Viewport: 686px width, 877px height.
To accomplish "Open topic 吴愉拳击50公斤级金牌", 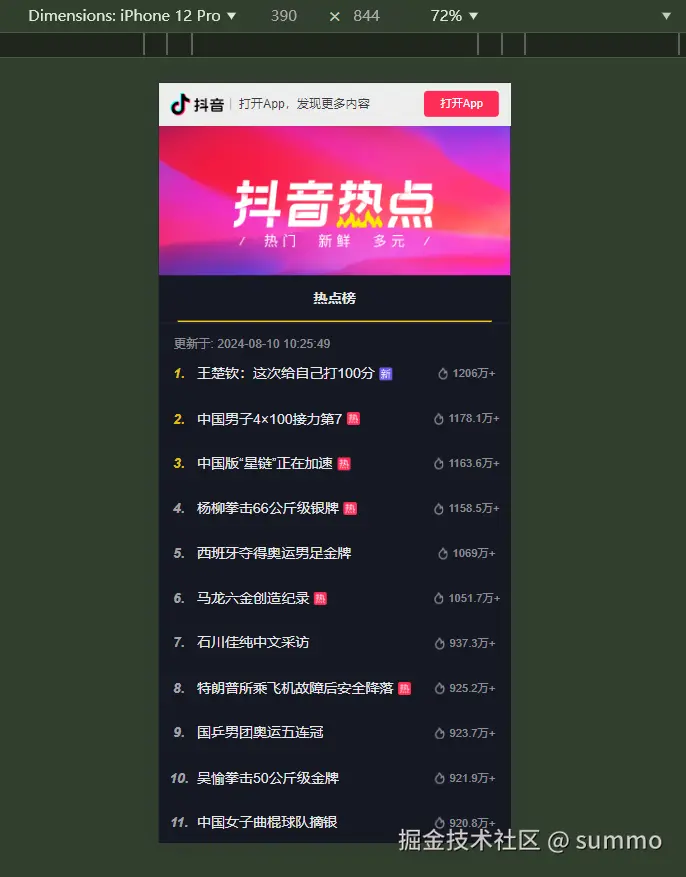I will [x=268, y=777].
